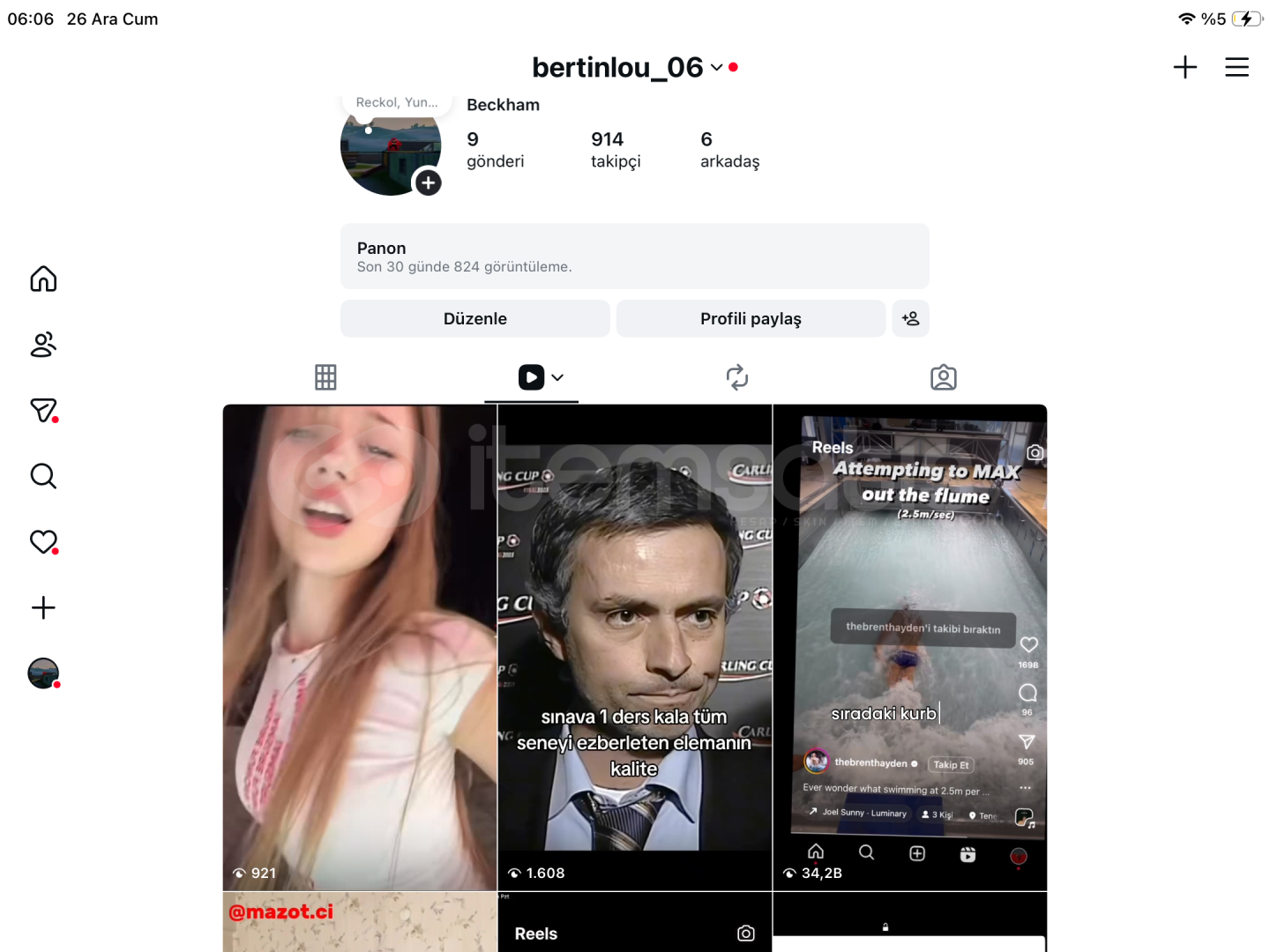Open direct messages in the sidebar
The height and width of the screenshot is (952, 1270).
(43, 411)
